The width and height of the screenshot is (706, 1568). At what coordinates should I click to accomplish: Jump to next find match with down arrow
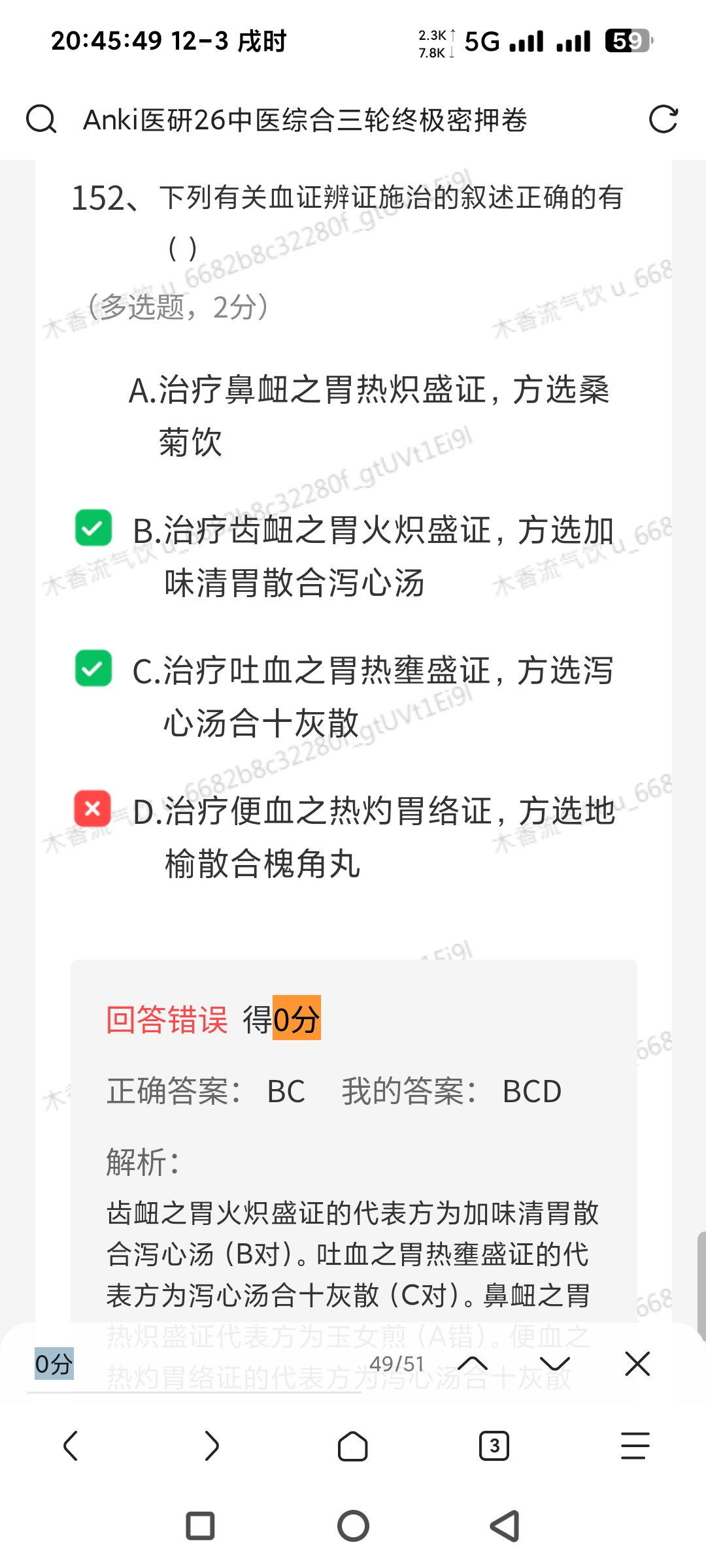click(555, 1364)
